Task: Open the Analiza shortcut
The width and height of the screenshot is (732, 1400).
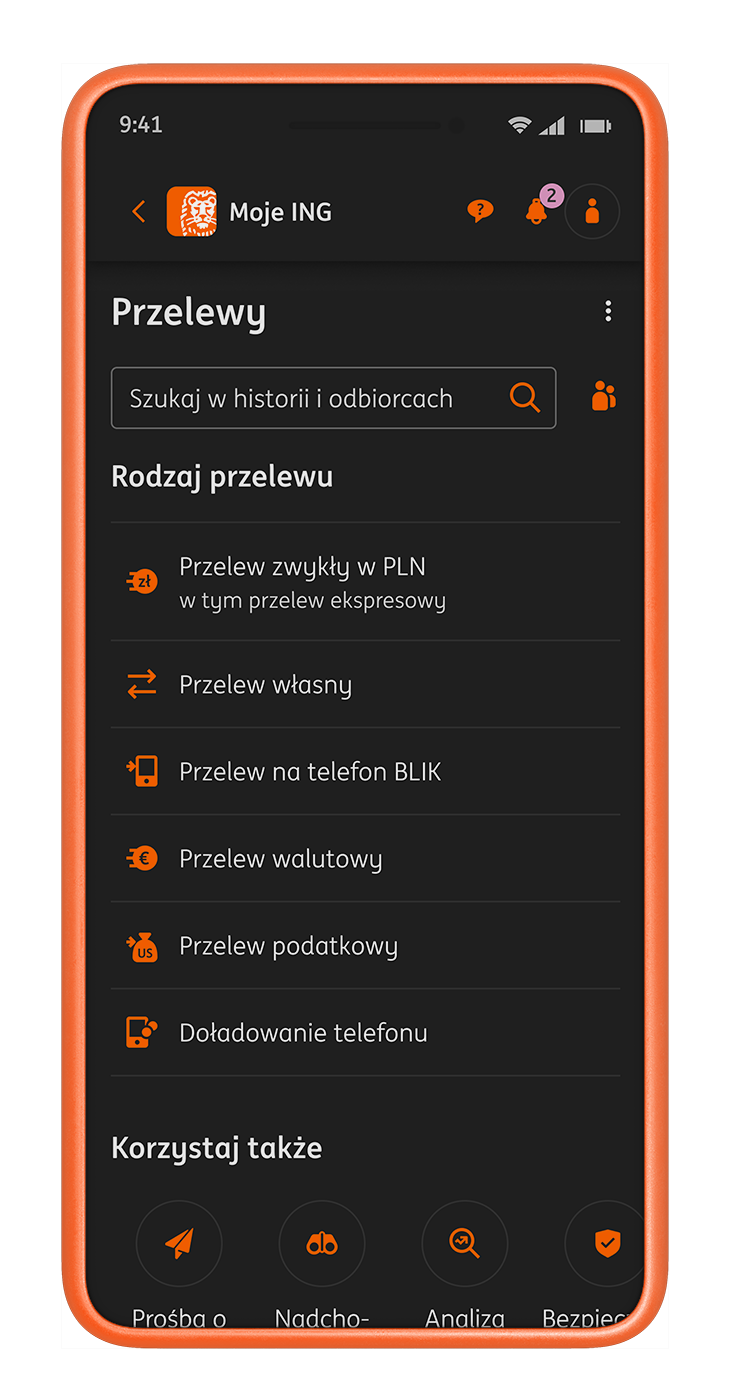Action: (465, 1244)
